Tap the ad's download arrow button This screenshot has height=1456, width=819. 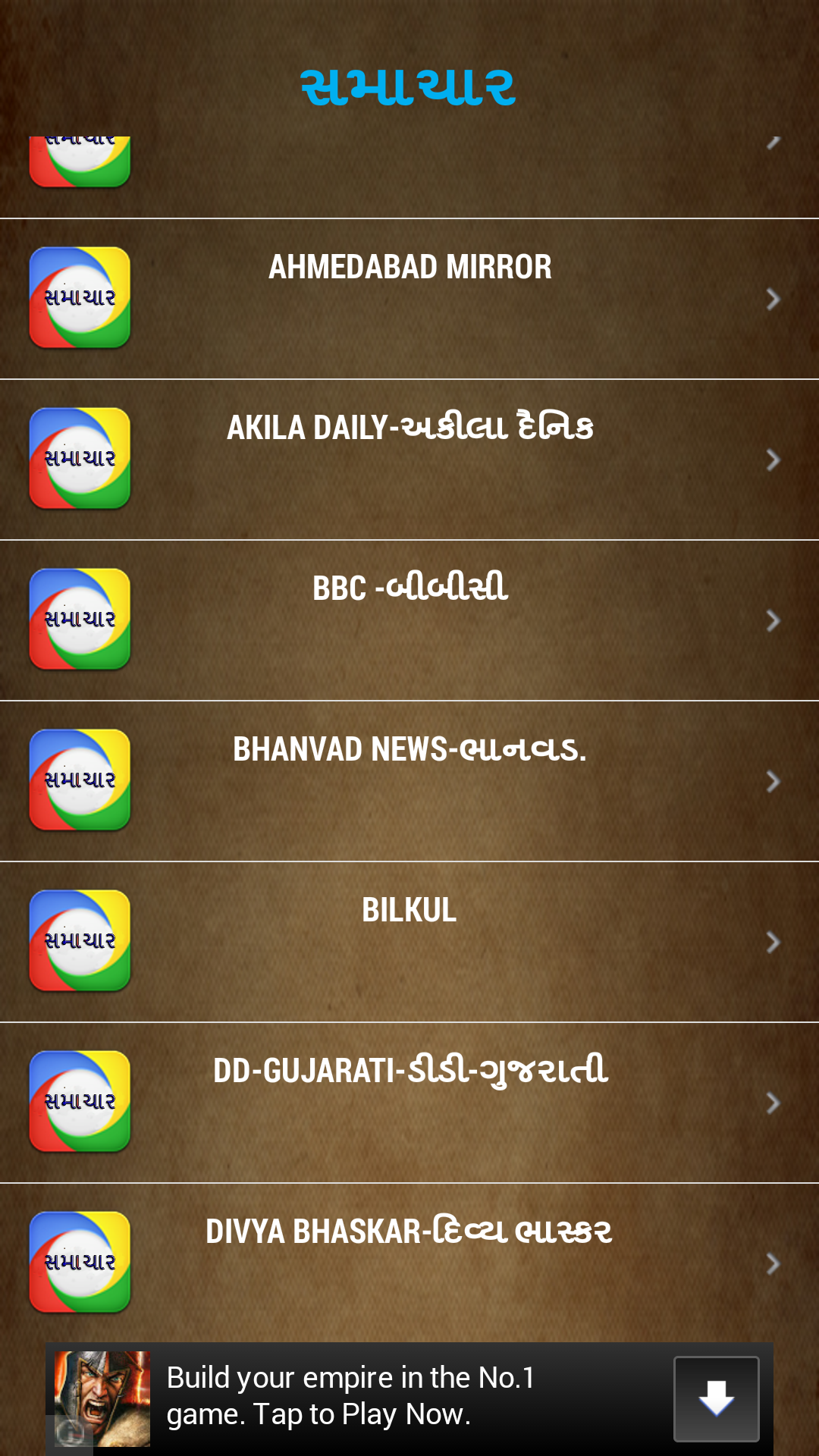click(716, 1398)
